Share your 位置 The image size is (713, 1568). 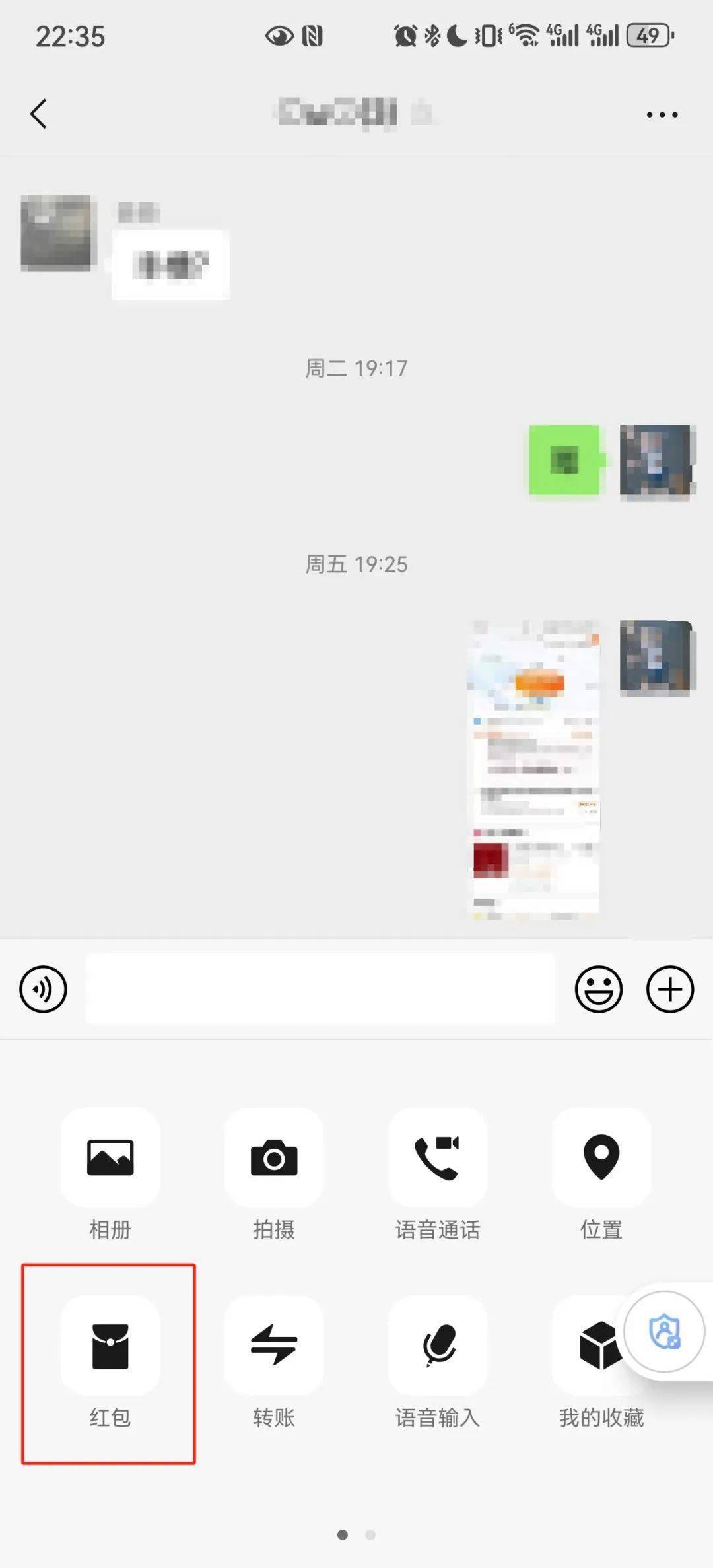pos(601,1158)
